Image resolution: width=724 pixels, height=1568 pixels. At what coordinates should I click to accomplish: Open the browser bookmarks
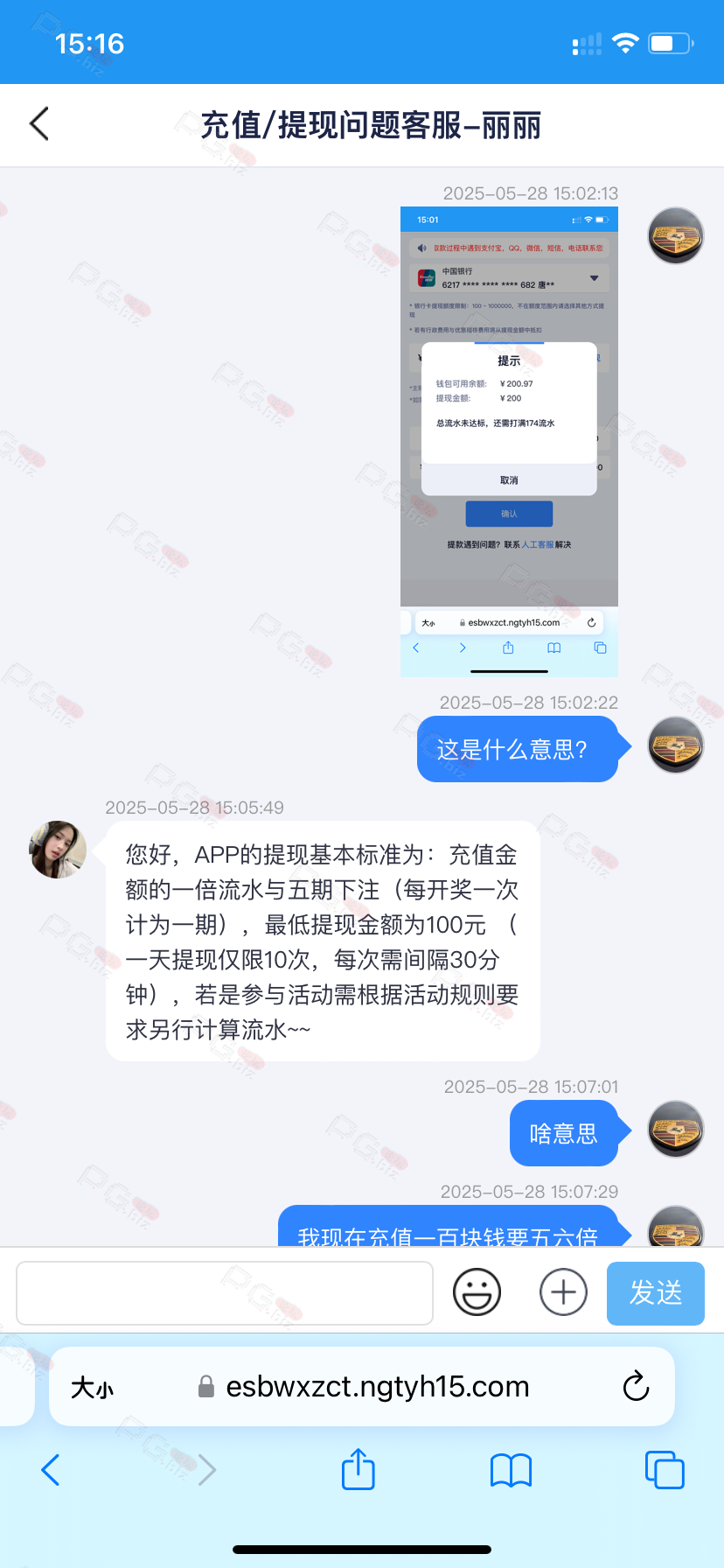click(x=512, y=1471)
